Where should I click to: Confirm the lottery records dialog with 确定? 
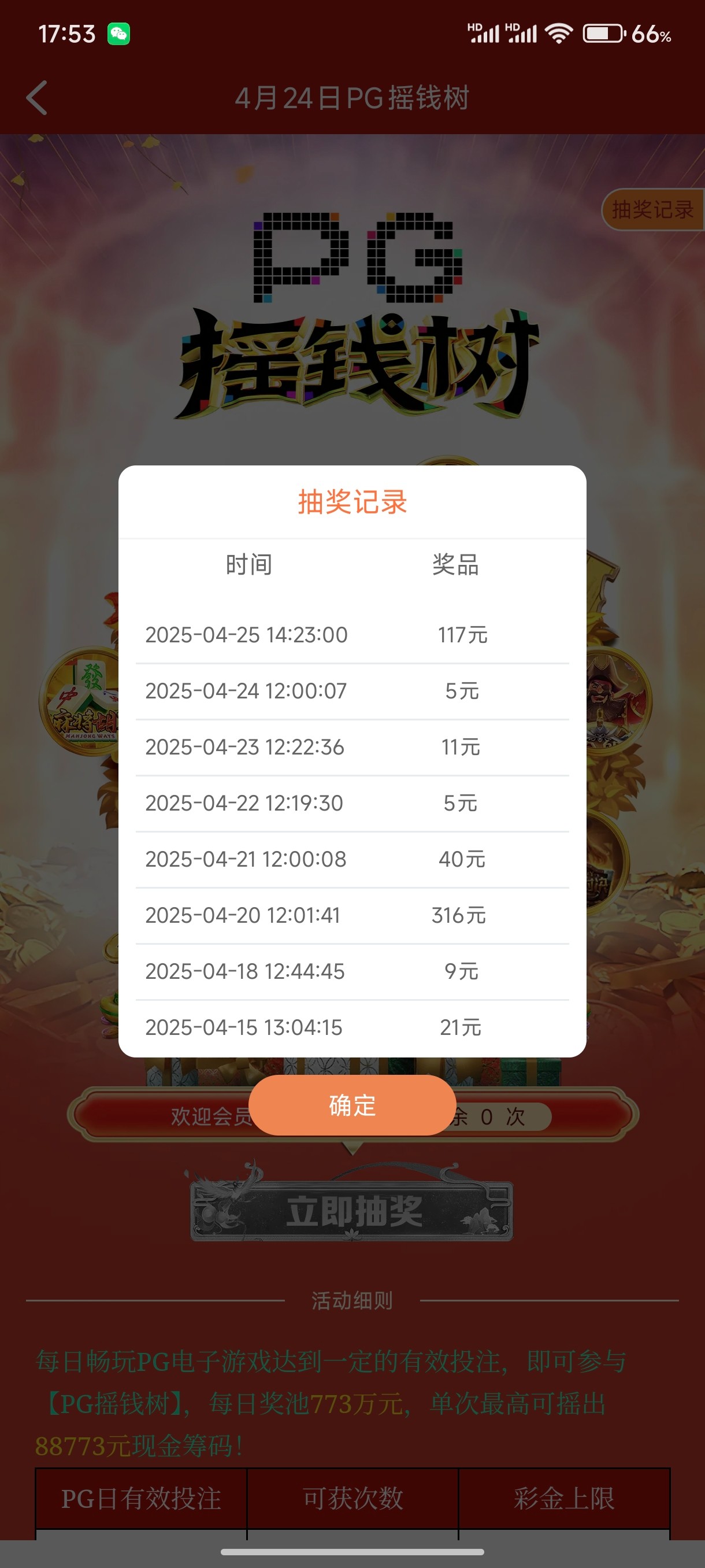tap(352, 1105)
